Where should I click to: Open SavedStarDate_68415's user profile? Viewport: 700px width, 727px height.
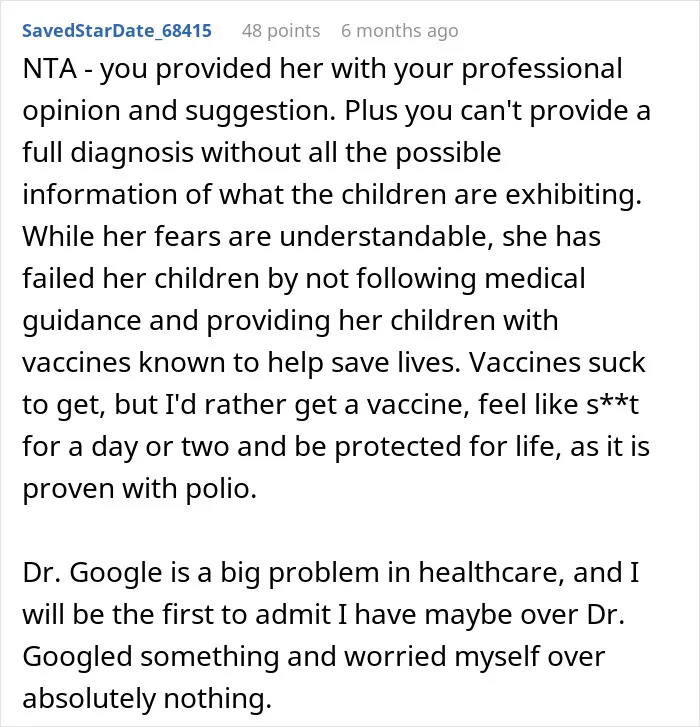coord(117,31)
